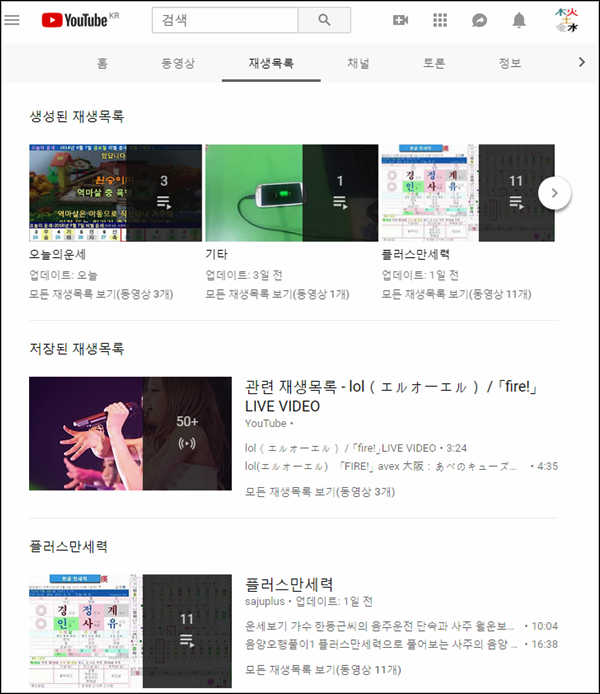Open the hamburger guide menu
Screen dimensions: 600x694
click(13, 20)
